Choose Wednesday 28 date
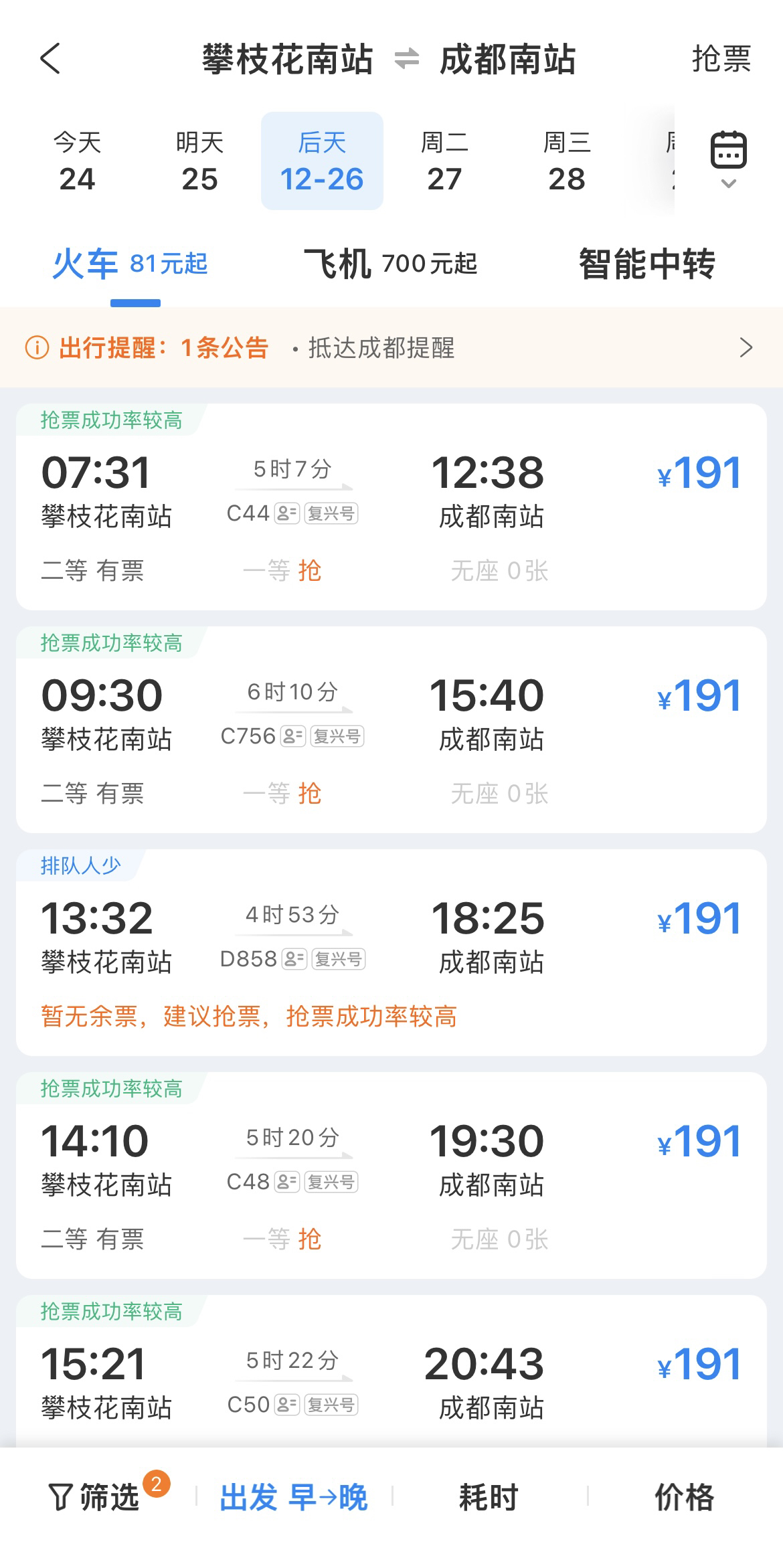Screen dimensions: 783x1568 pyautogui.click(x=567, y=161)
